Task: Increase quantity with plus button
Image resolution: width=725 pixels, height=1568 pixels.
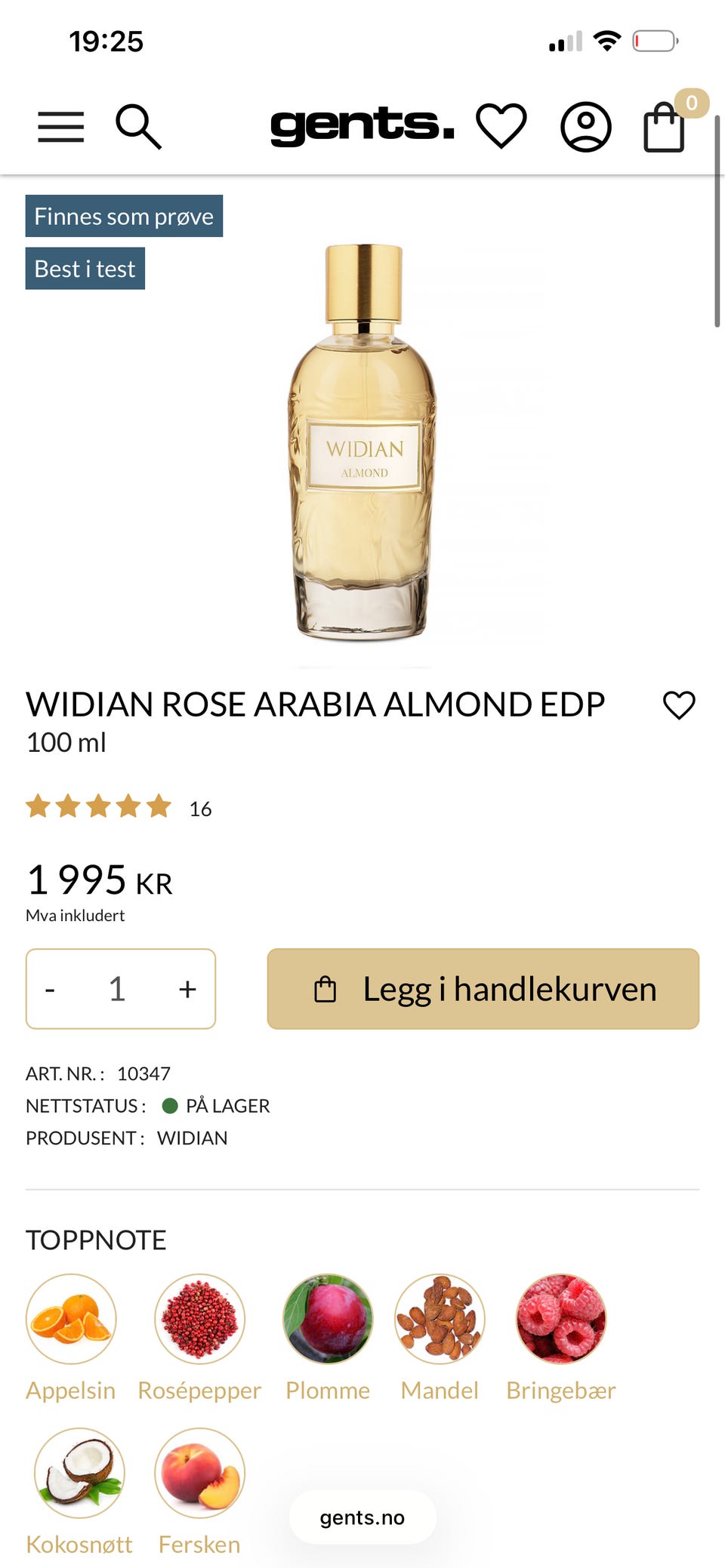Action: pyautogui.click(x=187, y=989)
